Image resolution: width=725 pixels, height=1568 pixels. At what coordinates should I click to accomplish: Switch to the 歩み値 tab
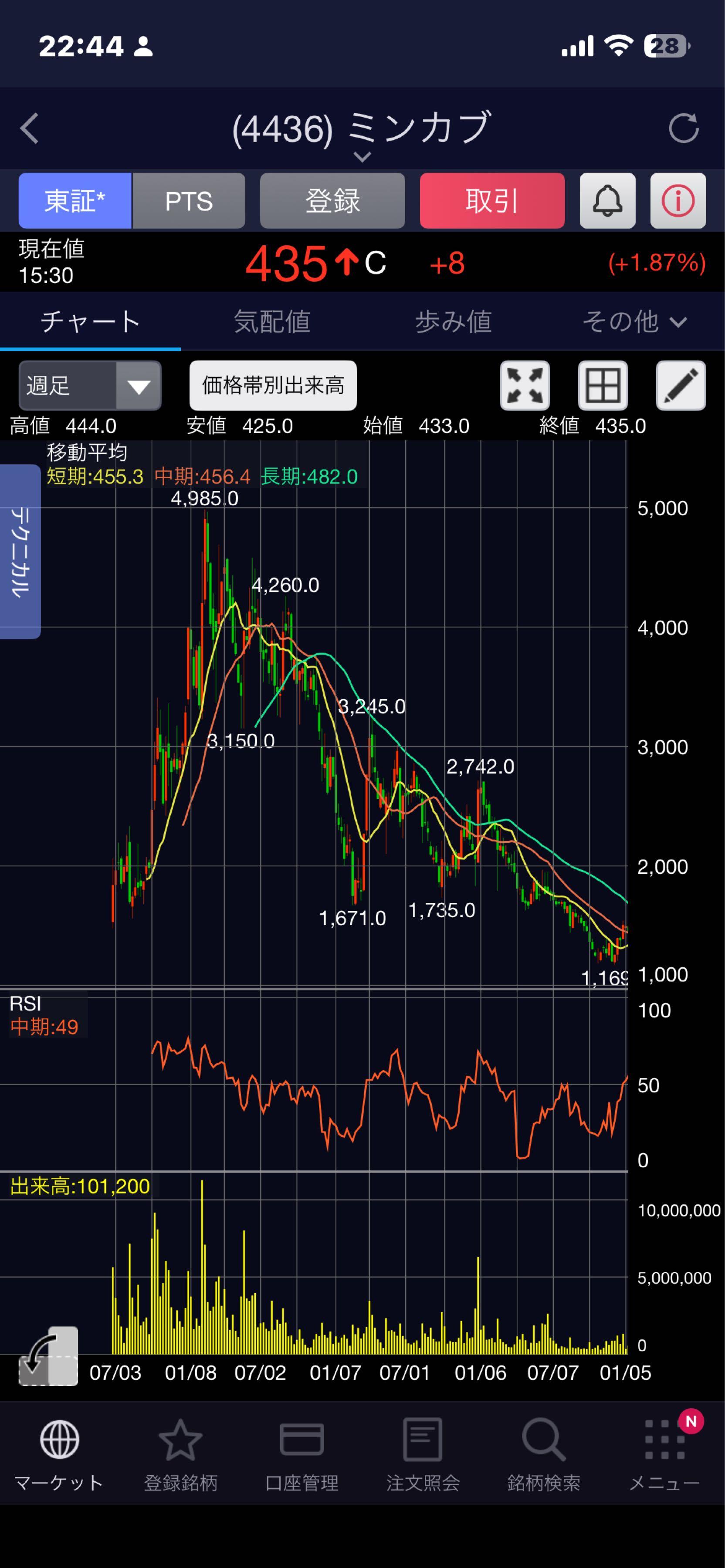tap(453, 321)
